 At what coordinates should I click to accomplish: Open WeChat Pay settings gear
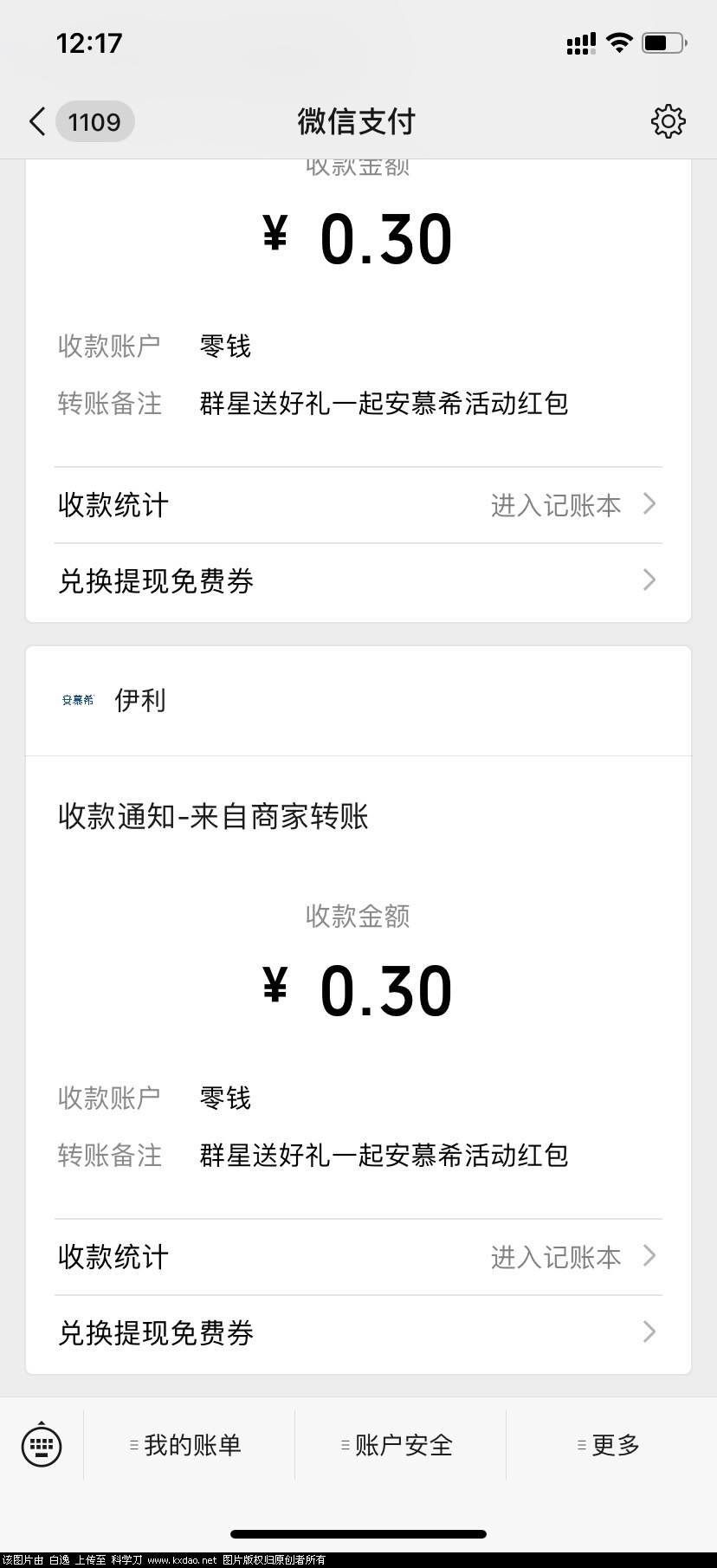tap(668, 122)
